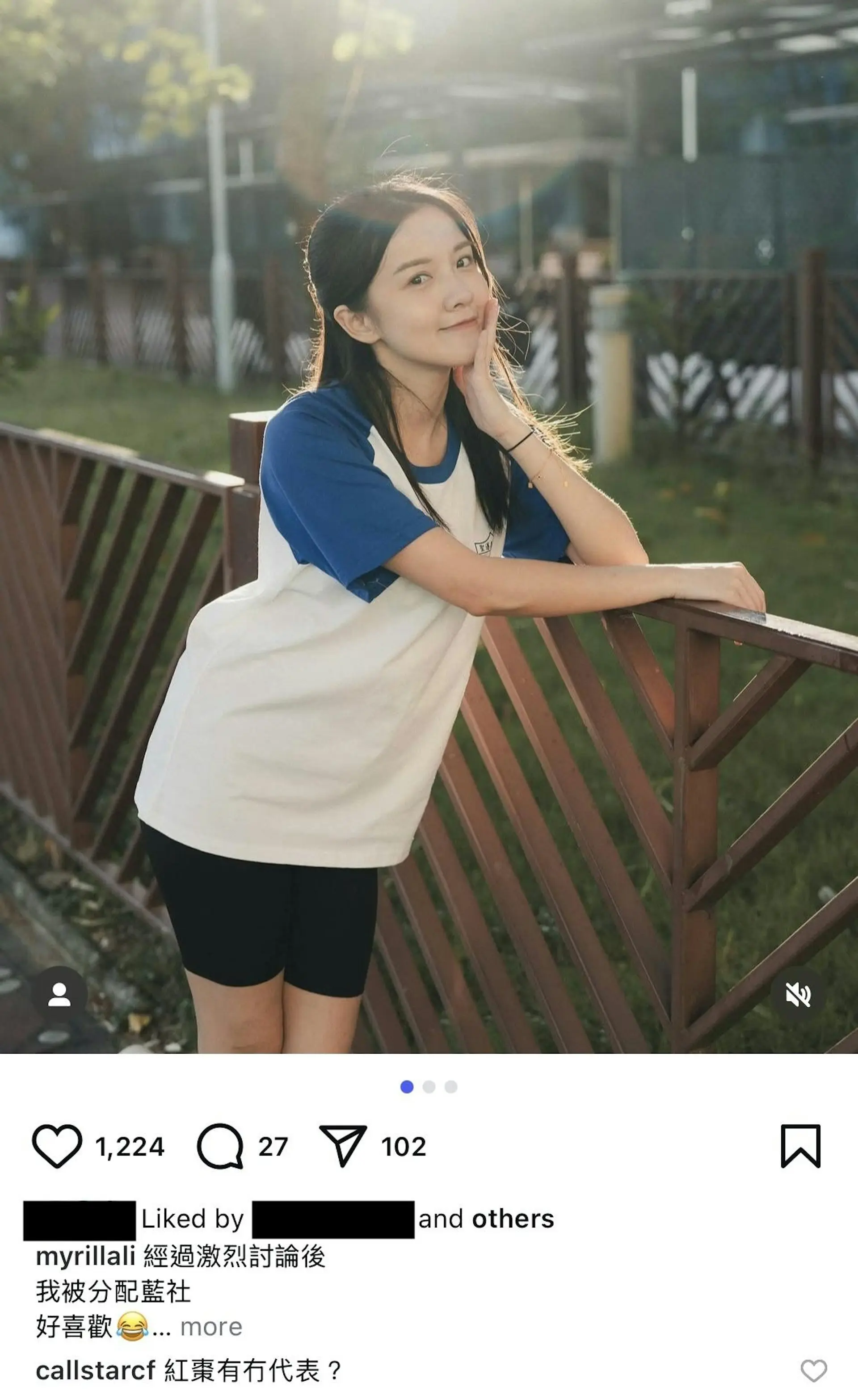The width and height of the screenshot is (858, 1400).
Task: Expand the caption with 'more'
Action: pos(211,1327)
